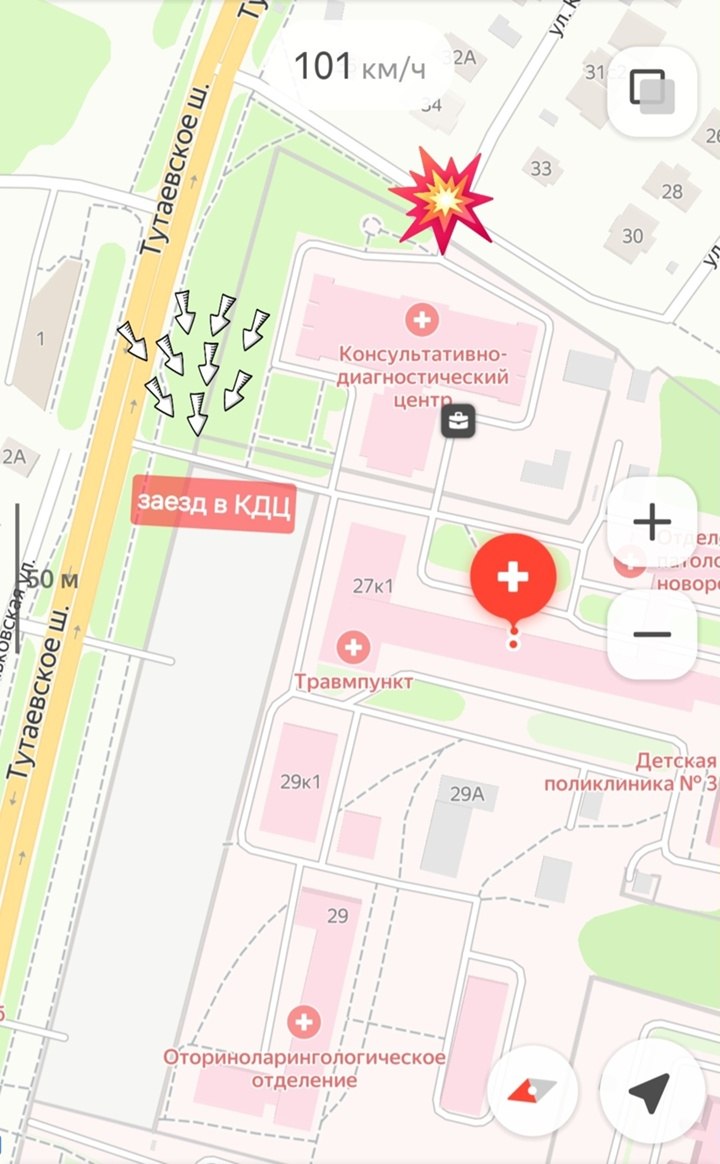The width and height of the screenshot is (720, 1164).
Task: Select the Травмпункт marker on map
Action: [352, 647]
